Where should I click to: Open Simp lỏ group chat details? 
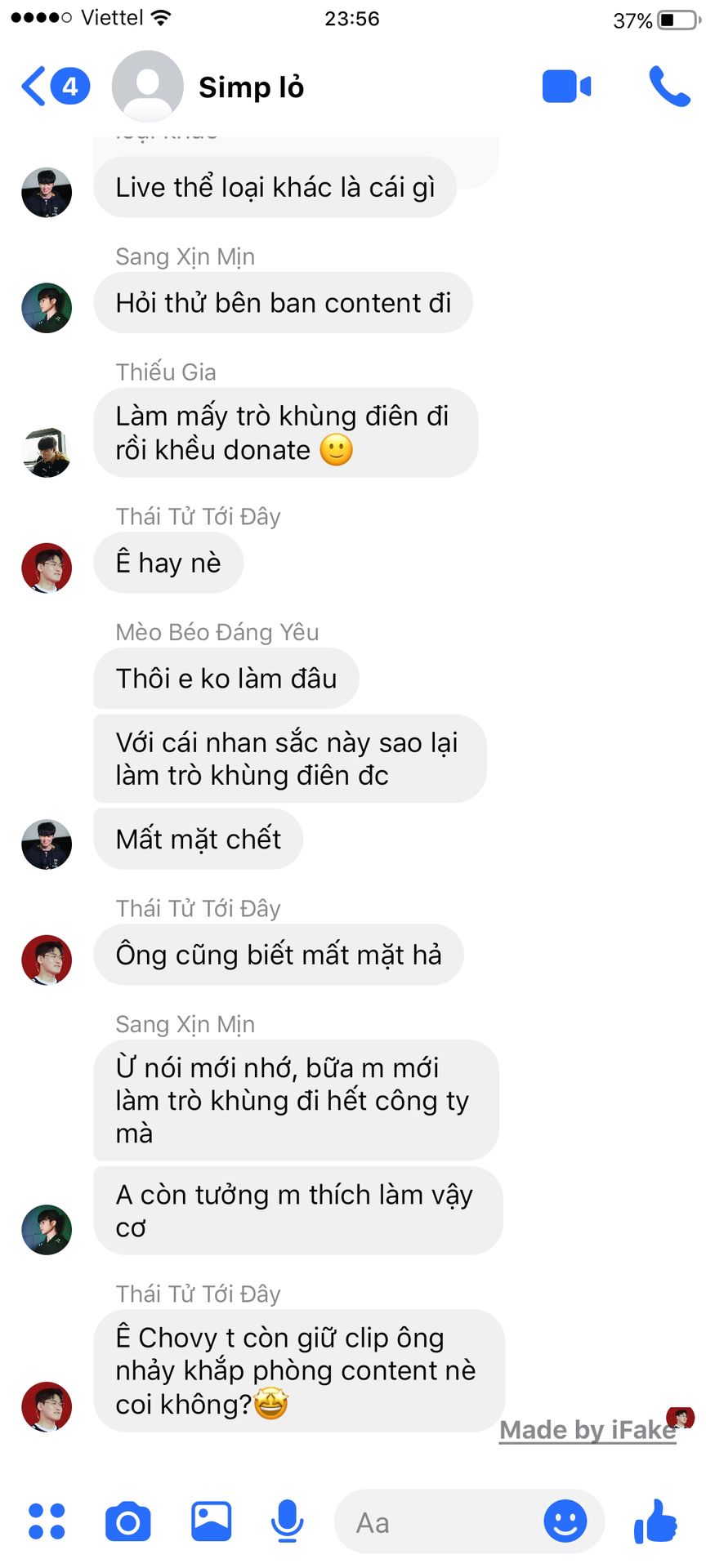tap(251, 87)
